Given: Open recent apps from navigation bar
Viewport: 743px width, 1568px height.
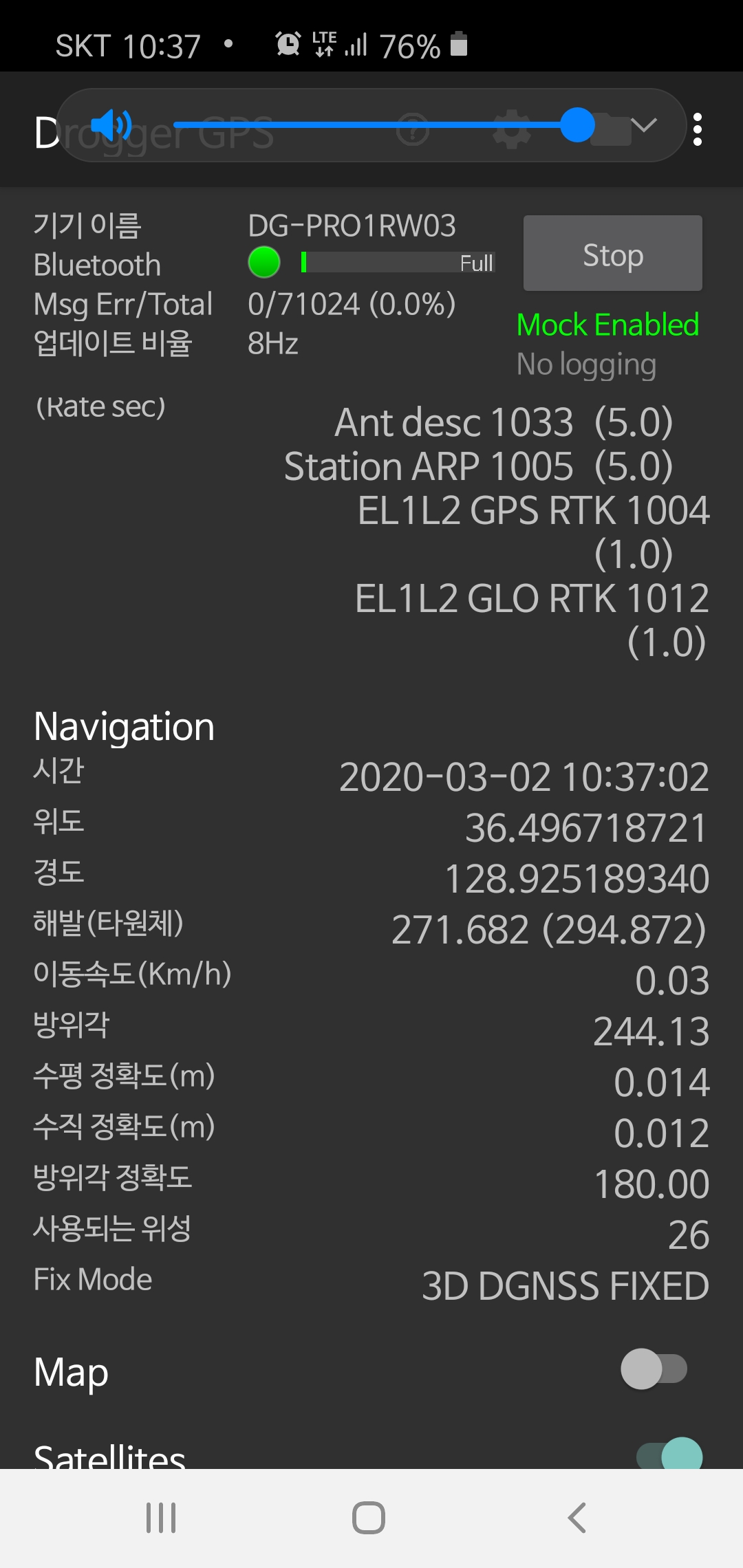Looking at the screenshot, I should pyautogui.click(x=161, y=1518).
